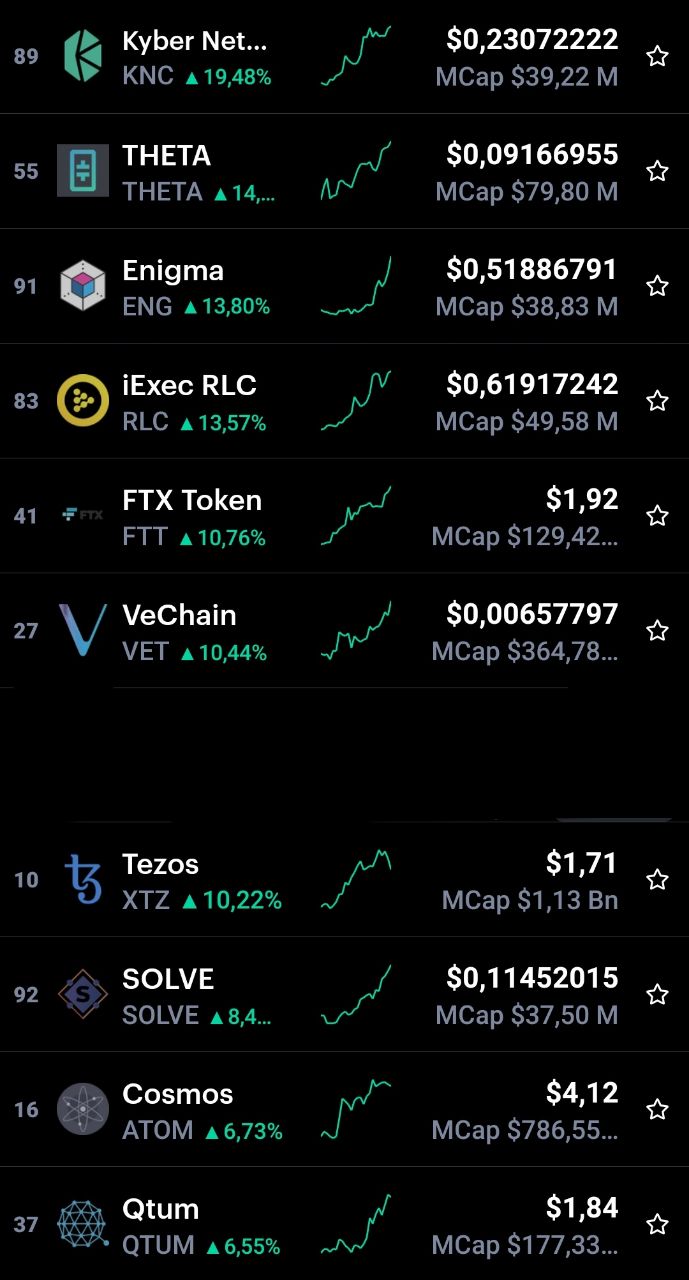Tap the star next to Enigma
This screenshot has width=689, height=1280.
tap(657, 286)
